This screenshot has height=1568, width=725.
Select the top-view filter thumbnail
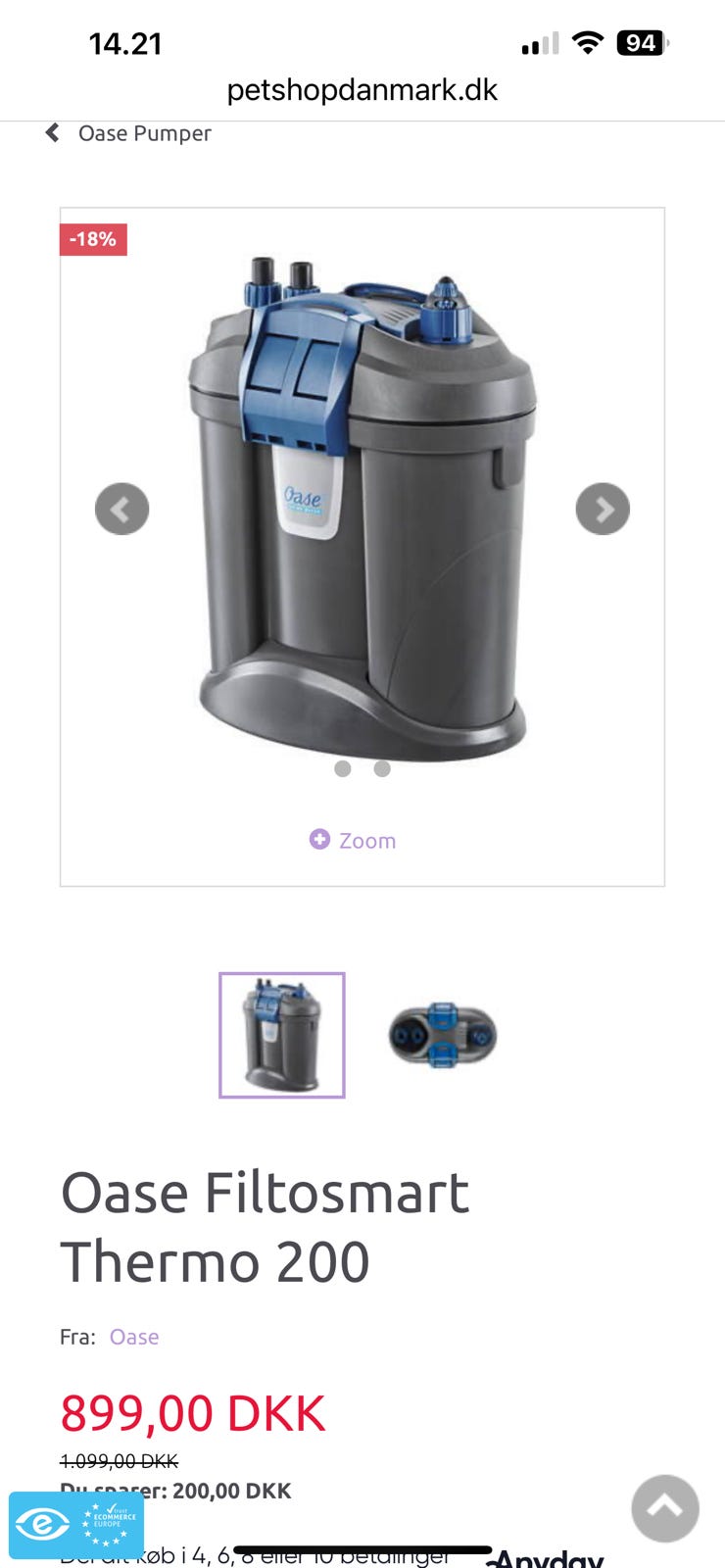[x=443, y=1035]
